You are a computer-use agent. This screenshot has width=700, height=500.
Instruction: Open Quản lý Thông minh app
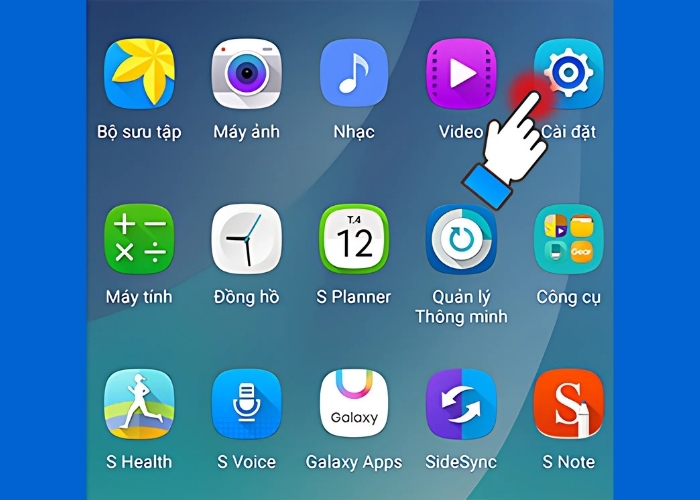coord(461,239)
